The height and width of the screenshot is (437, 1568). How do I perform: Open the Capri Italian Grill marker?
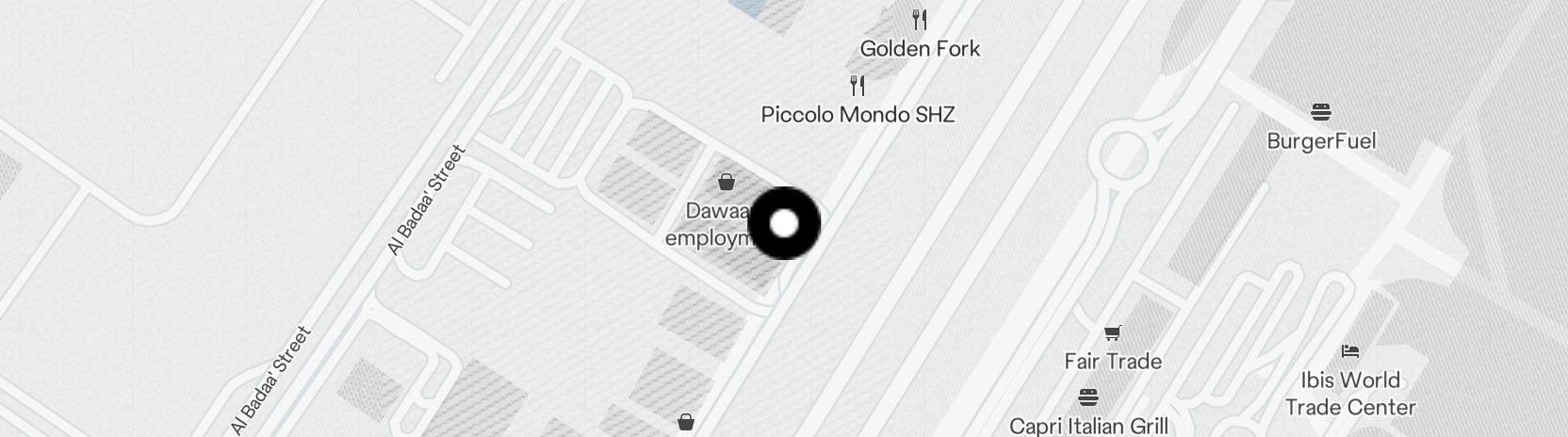(x=1088, y=397)
